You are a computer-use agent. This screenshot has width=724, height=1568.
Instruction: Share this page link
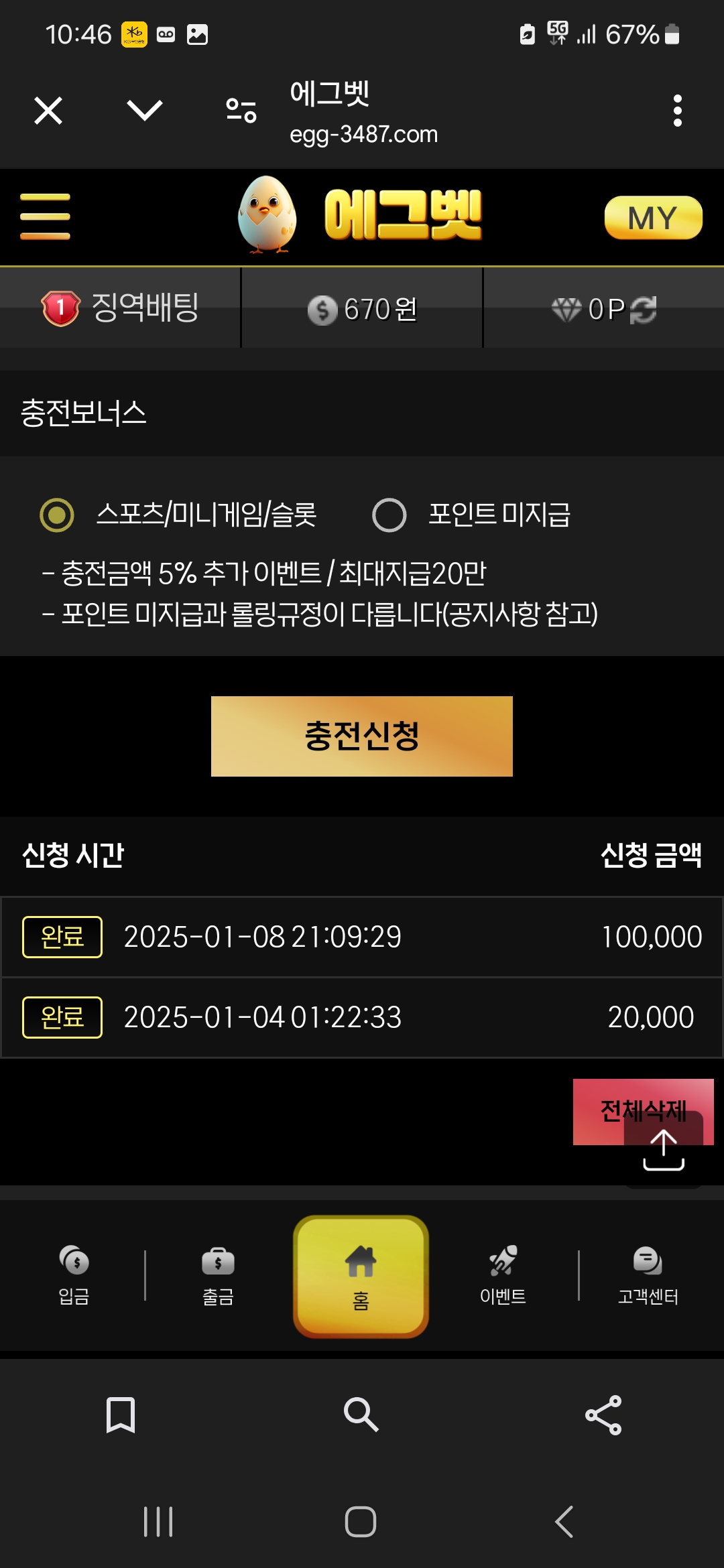click(x=603, y=1415)
